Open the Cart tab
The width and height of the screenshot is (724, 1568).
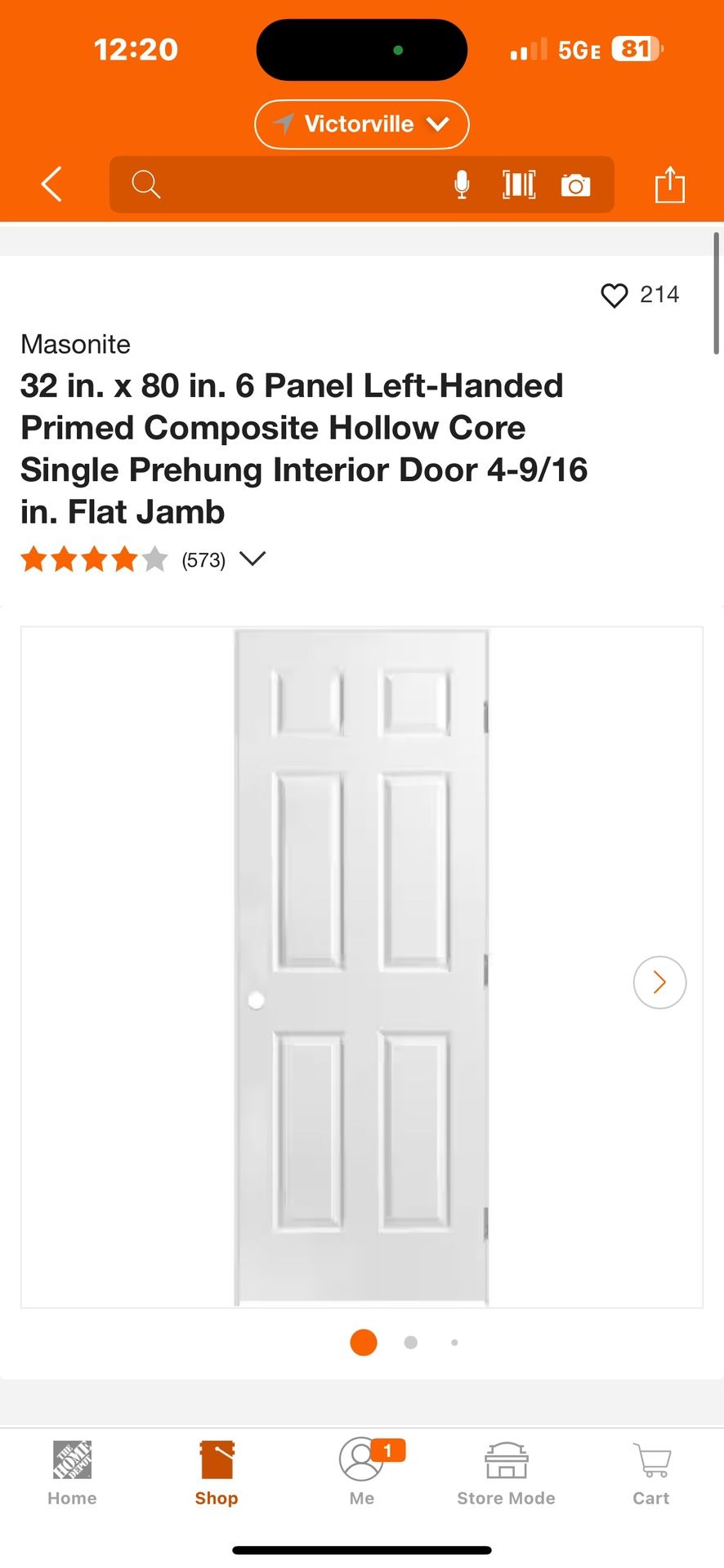point(651,1472)
